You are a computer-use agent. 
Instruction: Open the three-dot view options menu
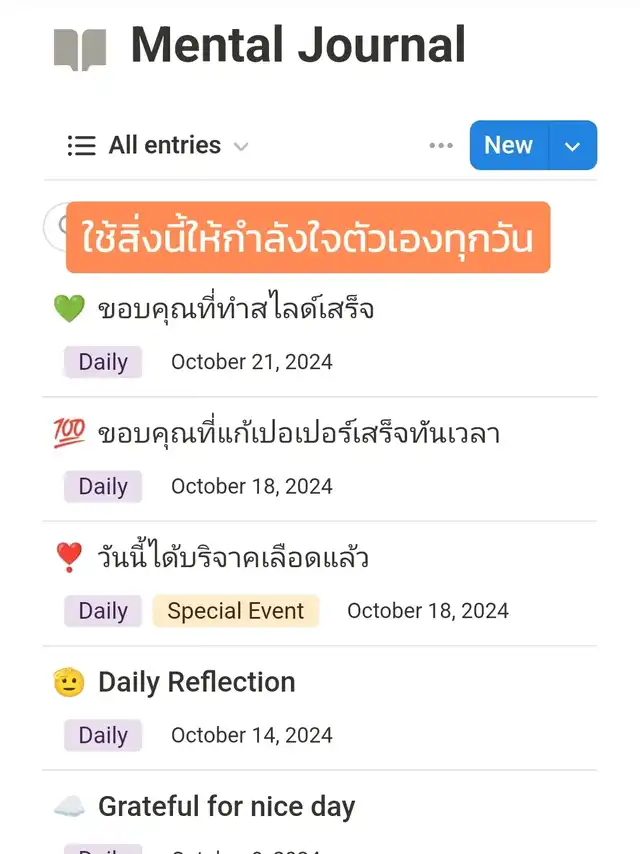click(441, 146)
